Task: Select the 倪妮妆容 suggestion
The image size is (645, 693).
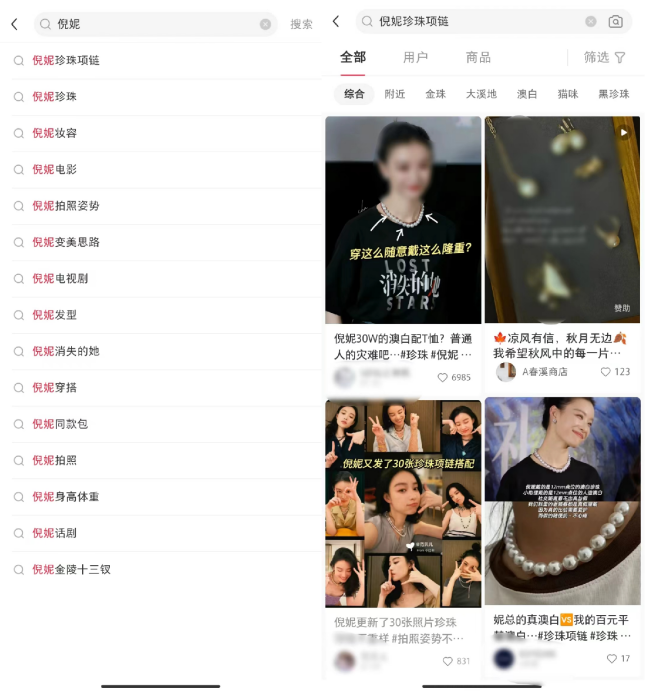Action: (x=54, y=133)
